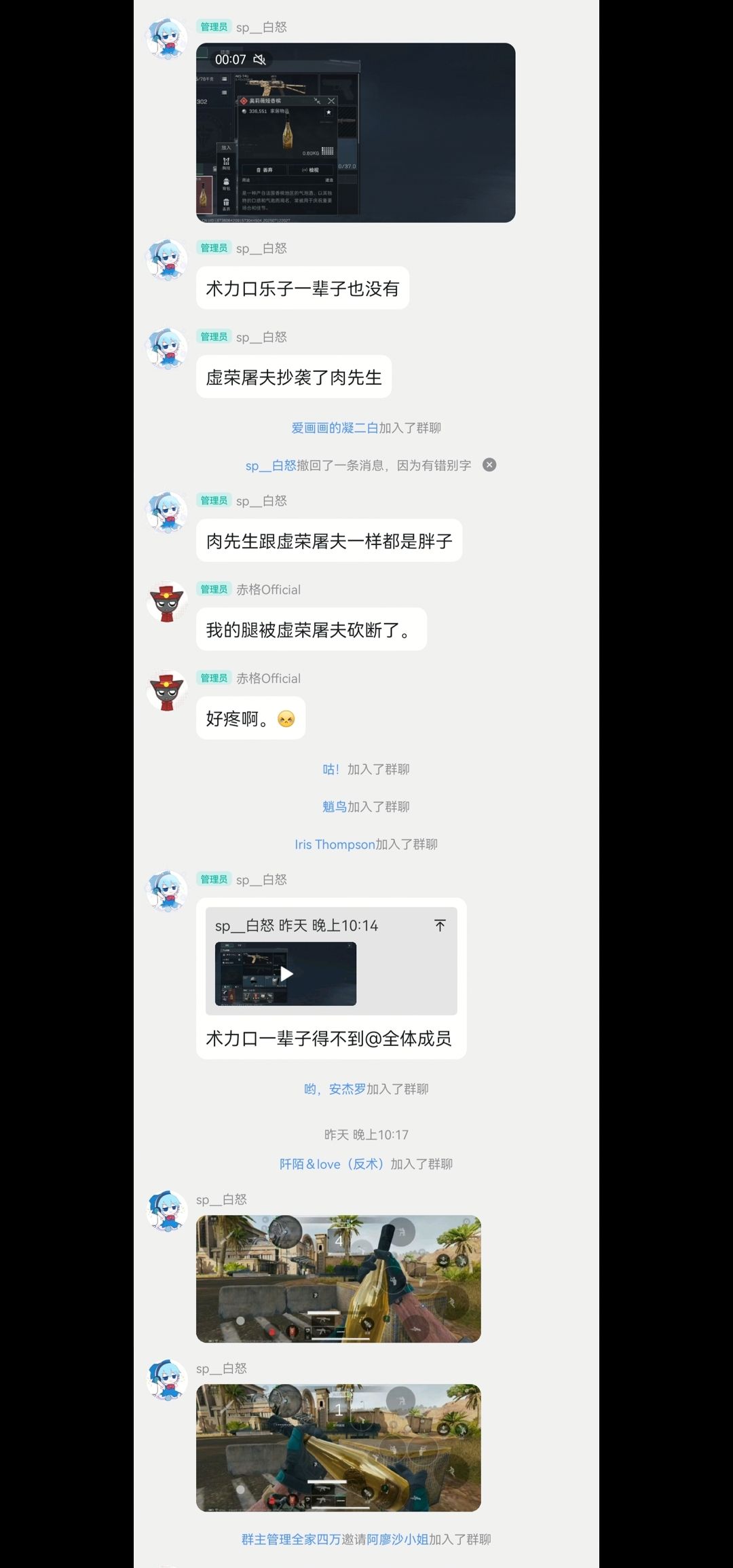733x1568 pixels.
Task: Open game screenshot showing number 4
Action: (x=338, y=1279)
